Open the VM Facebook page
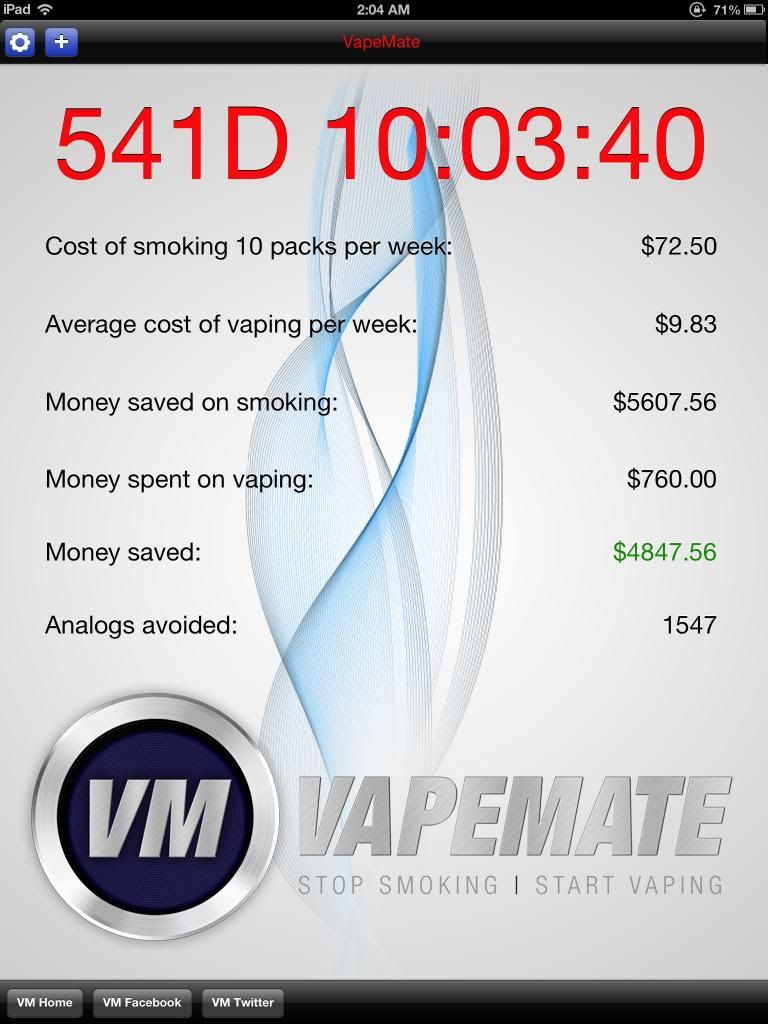768x1024 pixels. (x=142, y=1002)
